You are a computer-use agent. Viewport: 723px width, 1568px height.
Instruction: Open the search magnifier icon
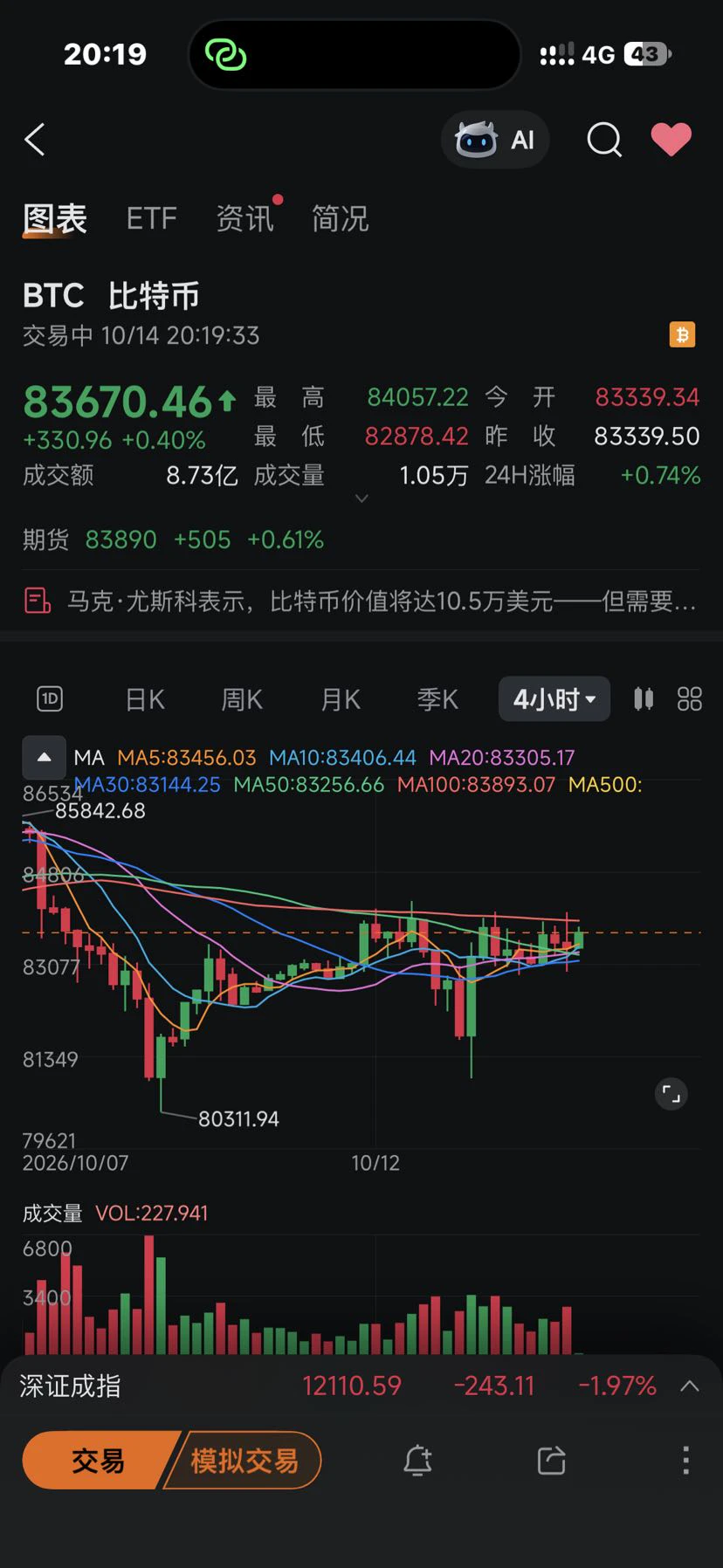coord(604,140)
